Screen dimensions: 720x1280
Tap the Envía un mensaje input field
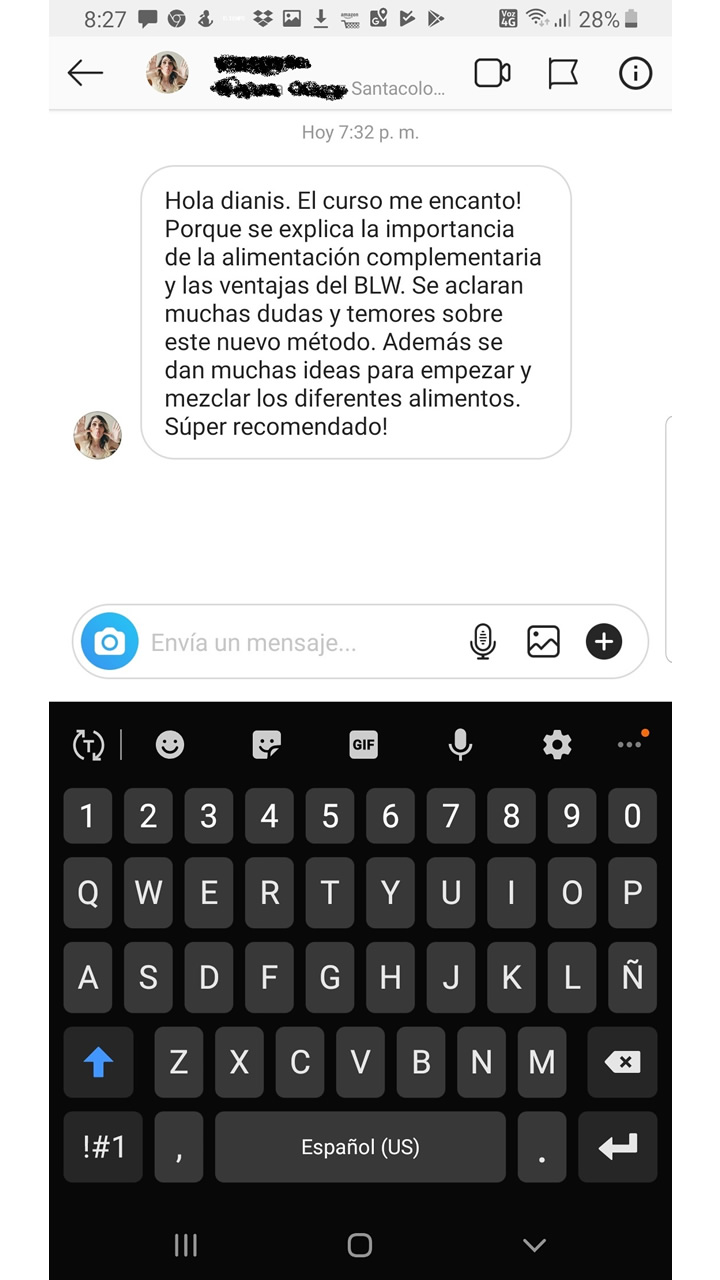(x=280, y=641)
